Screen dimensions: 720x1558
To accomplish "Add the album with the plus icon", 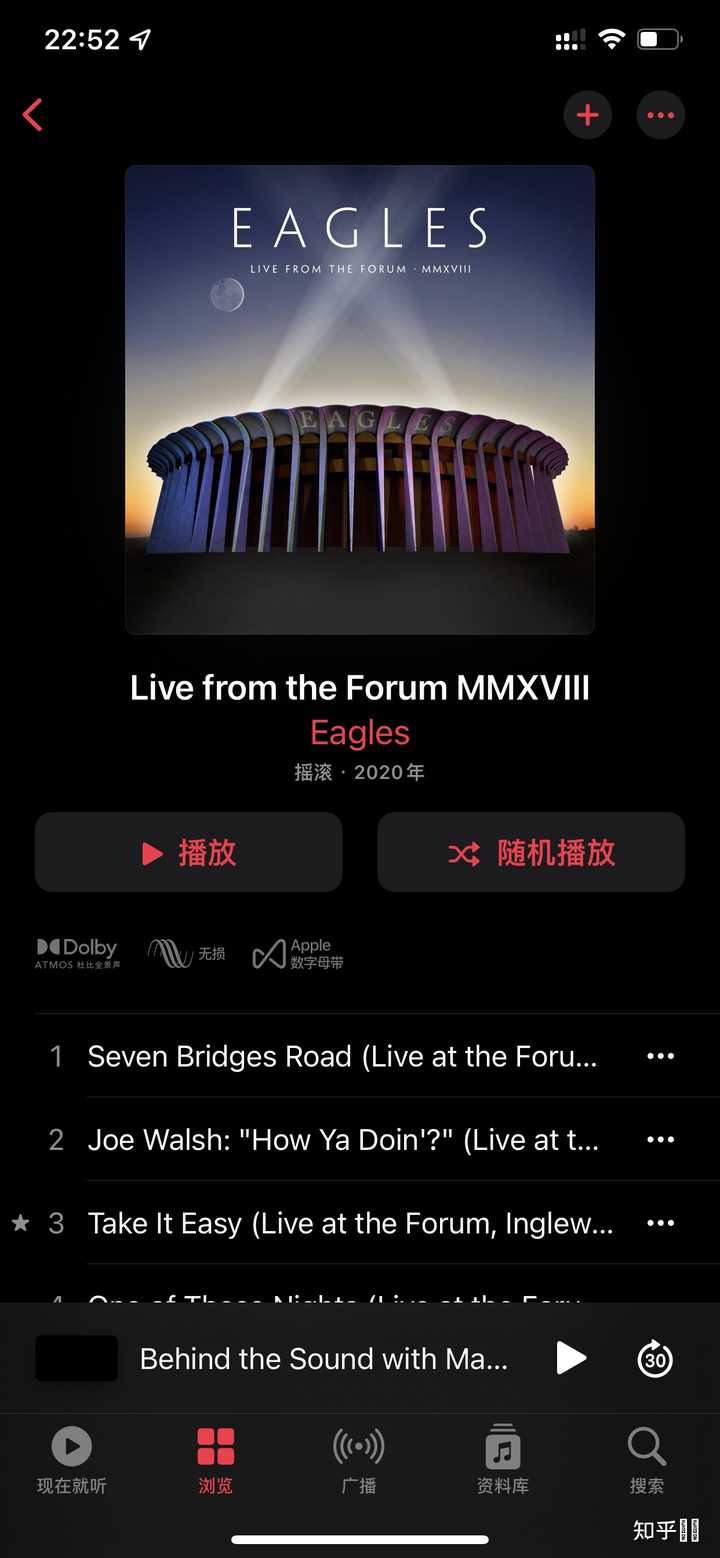I will point(588,114).
